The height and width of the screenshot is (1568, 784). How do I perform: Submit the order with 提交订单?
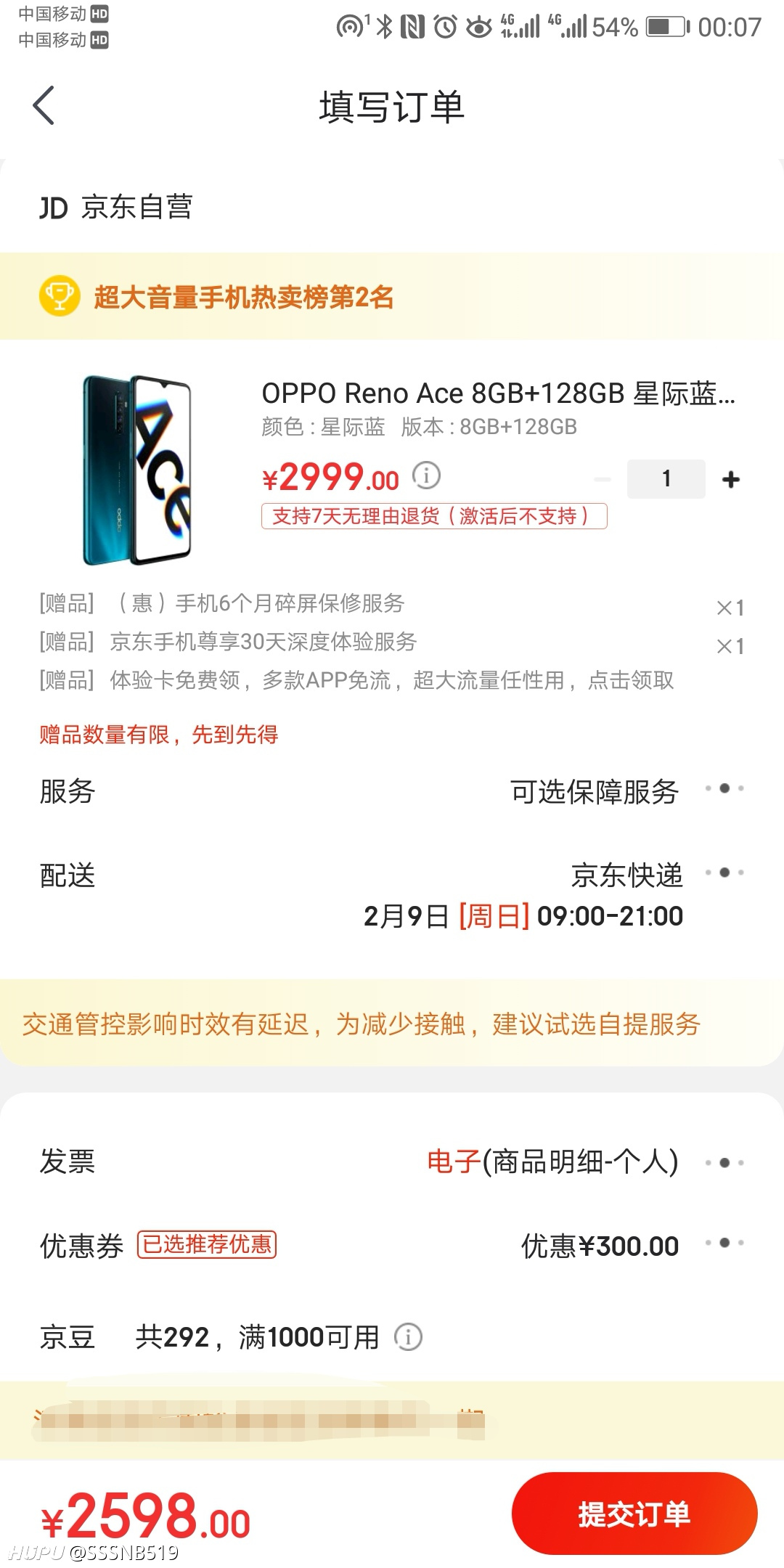634,1514
